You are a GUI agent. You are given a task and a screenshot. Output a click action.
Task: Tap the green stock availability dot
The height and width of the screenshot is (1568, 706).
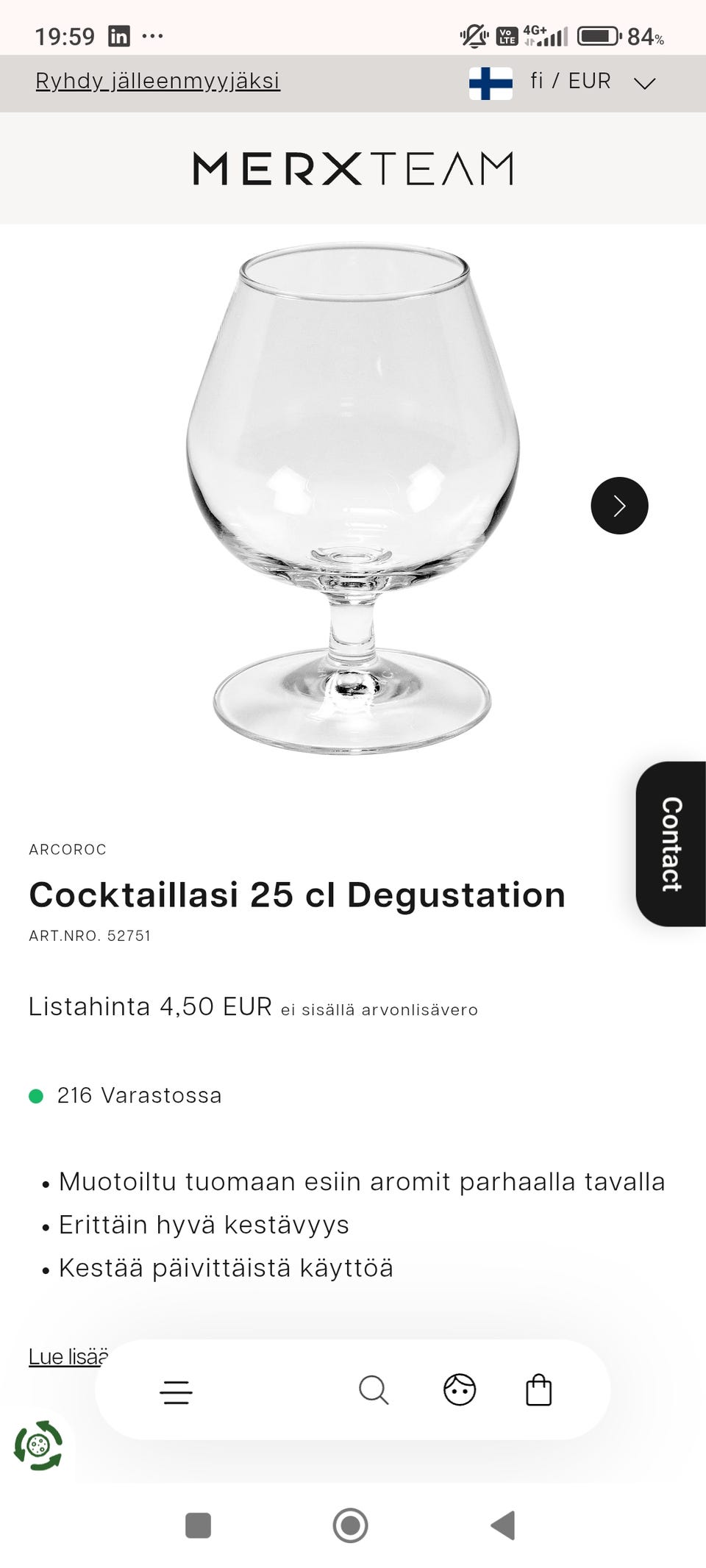point(36,1097)
